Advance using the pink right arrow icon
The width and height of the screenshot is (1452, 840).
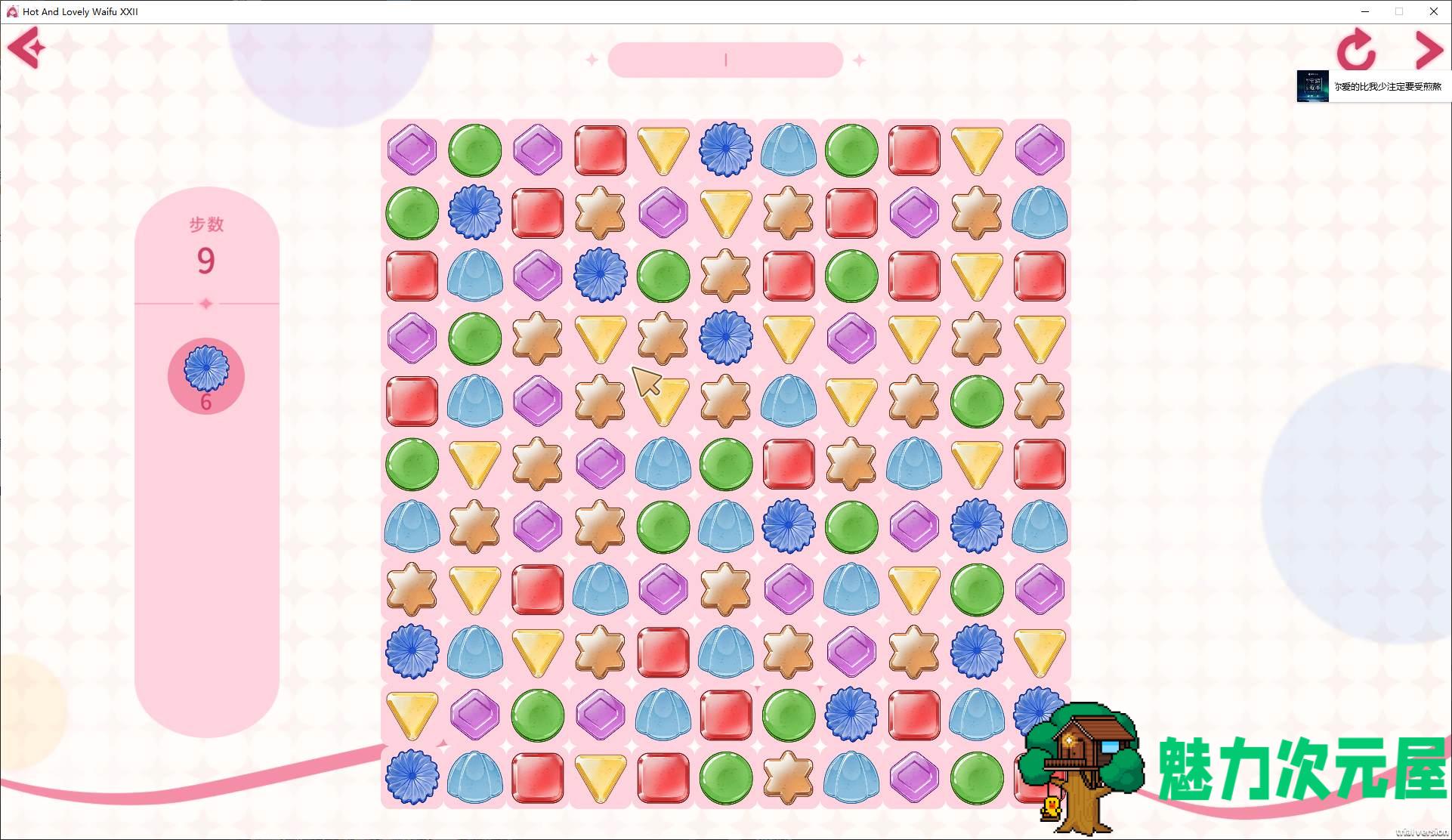1428,50
